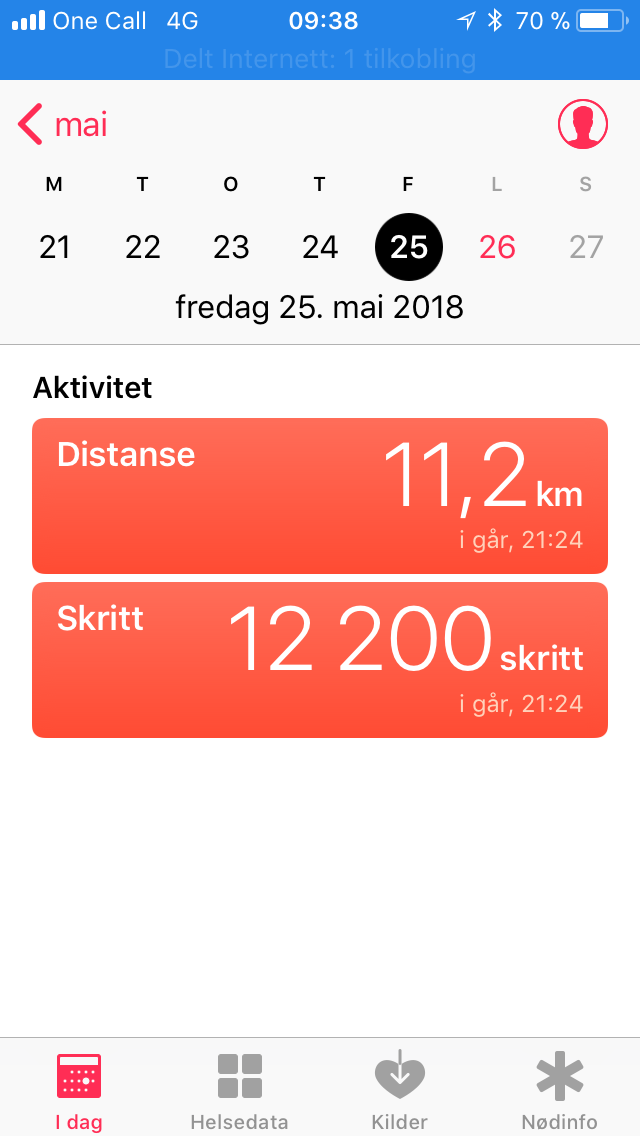
Task: Go back to the mai month view
Action: tap(62, 126)
